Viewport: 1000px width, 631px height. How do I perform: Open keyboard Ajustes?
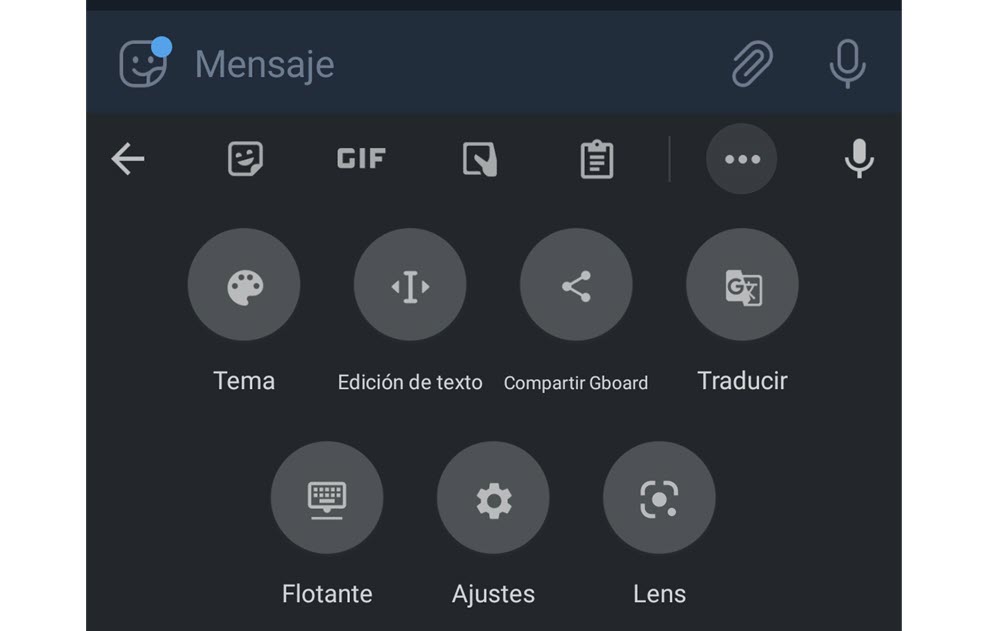pos(493,497)
